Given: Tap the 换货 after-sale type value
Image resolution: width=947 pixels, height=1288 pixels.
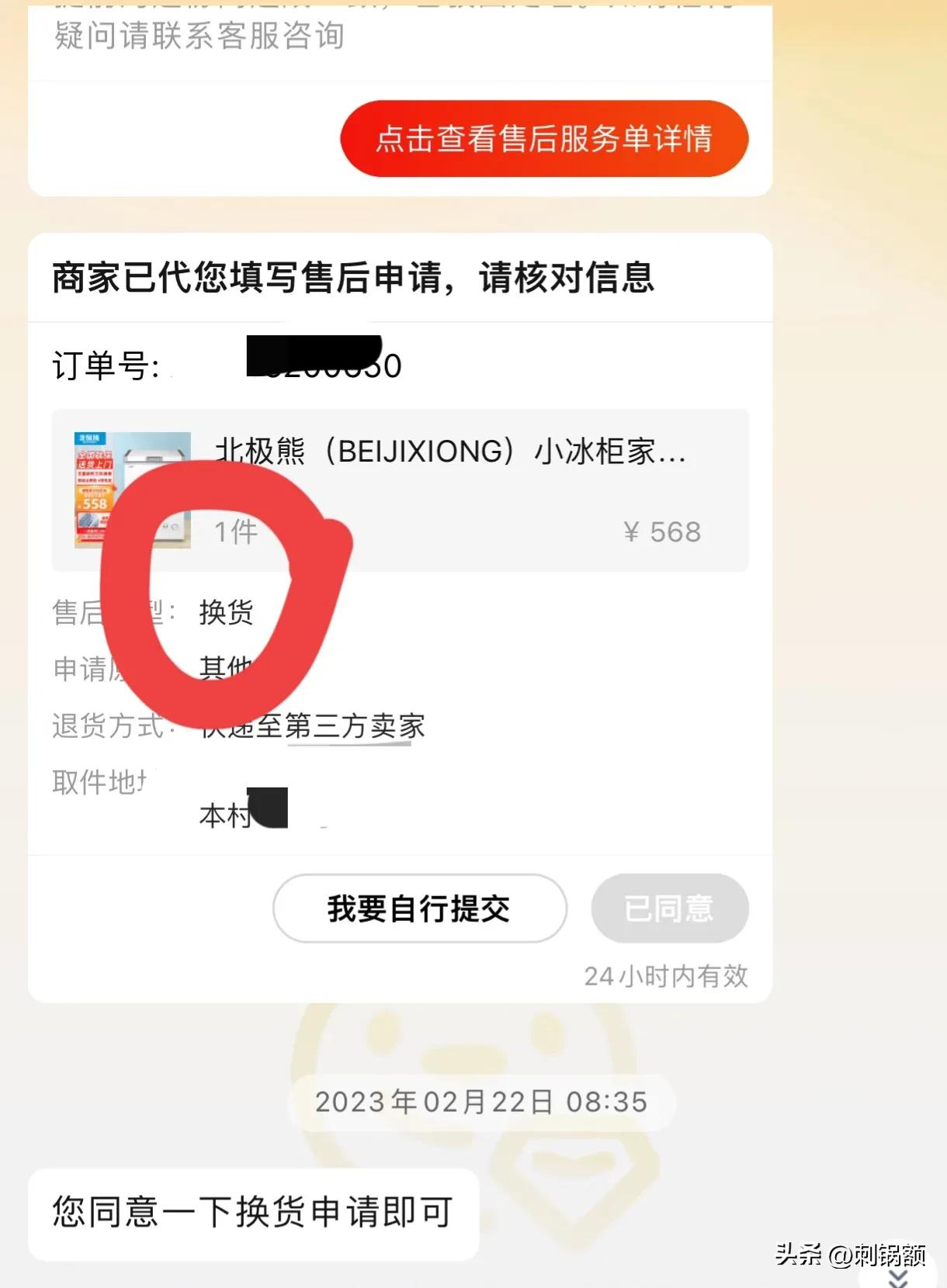Looking at the screenshot, I should tap(227, 613).
